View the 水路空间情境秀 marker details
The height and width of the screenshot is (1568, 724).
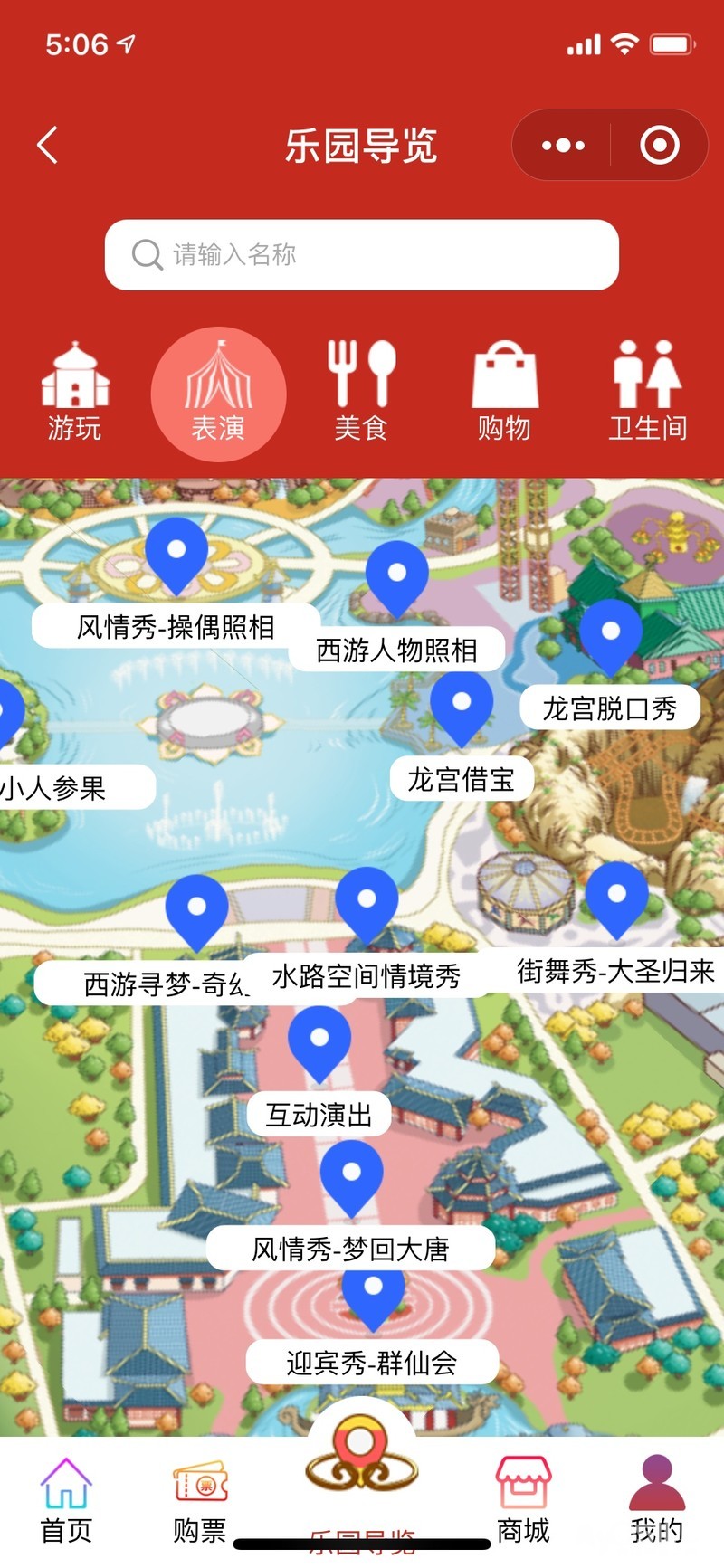(x=367, y=902)
